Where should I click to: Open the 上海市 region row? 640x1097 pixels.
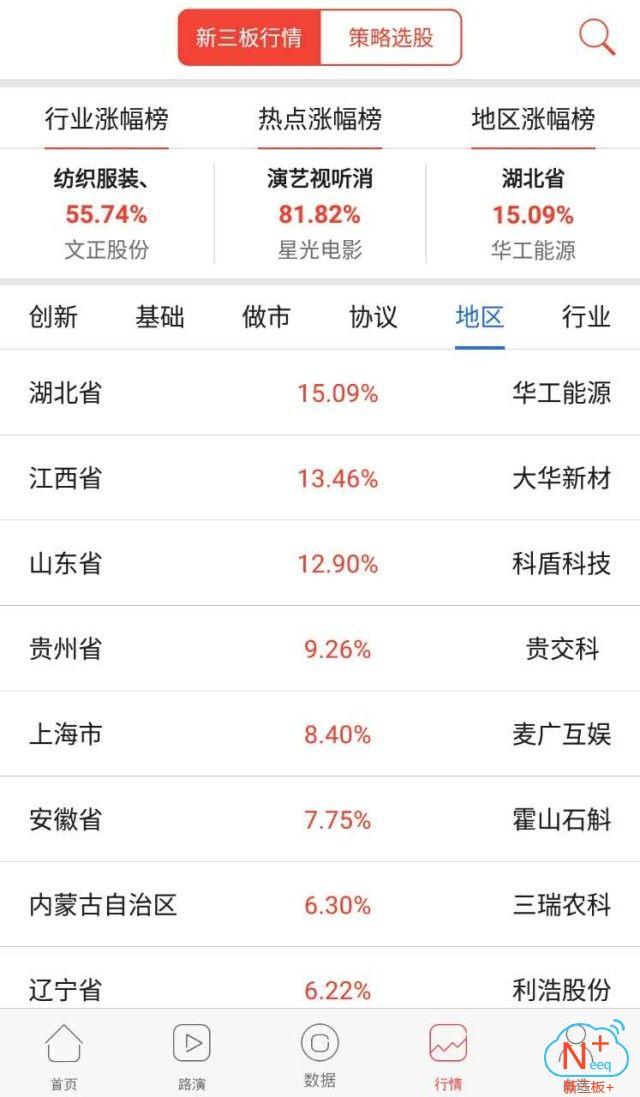[x=320, y=735]
